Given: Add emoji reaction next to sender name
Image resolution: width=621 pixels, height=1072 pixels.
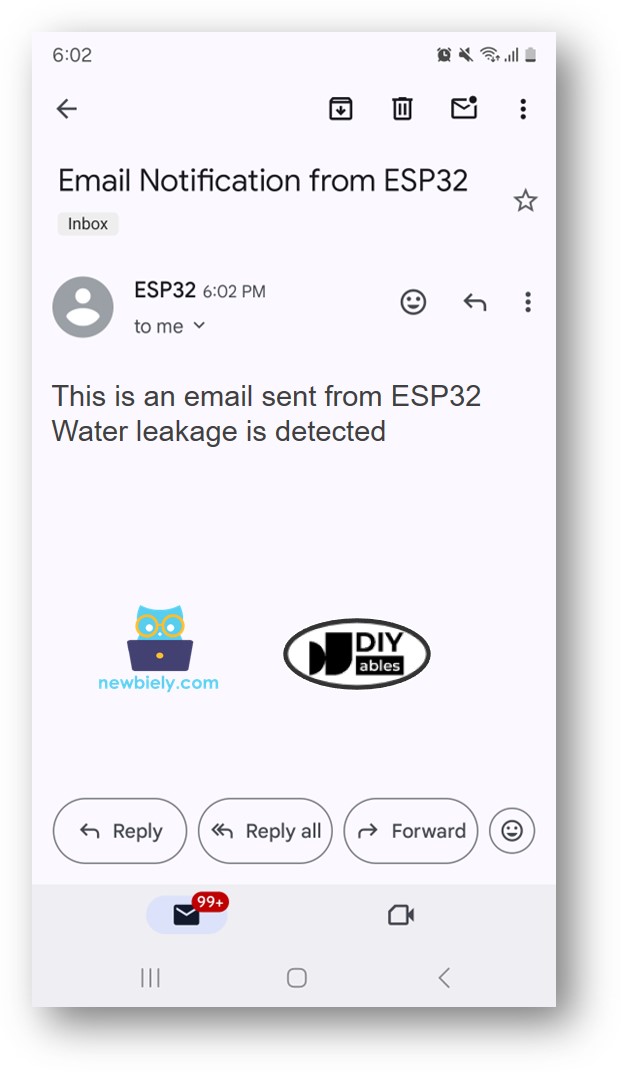Looking at the screenshot, I should [413, 302].
